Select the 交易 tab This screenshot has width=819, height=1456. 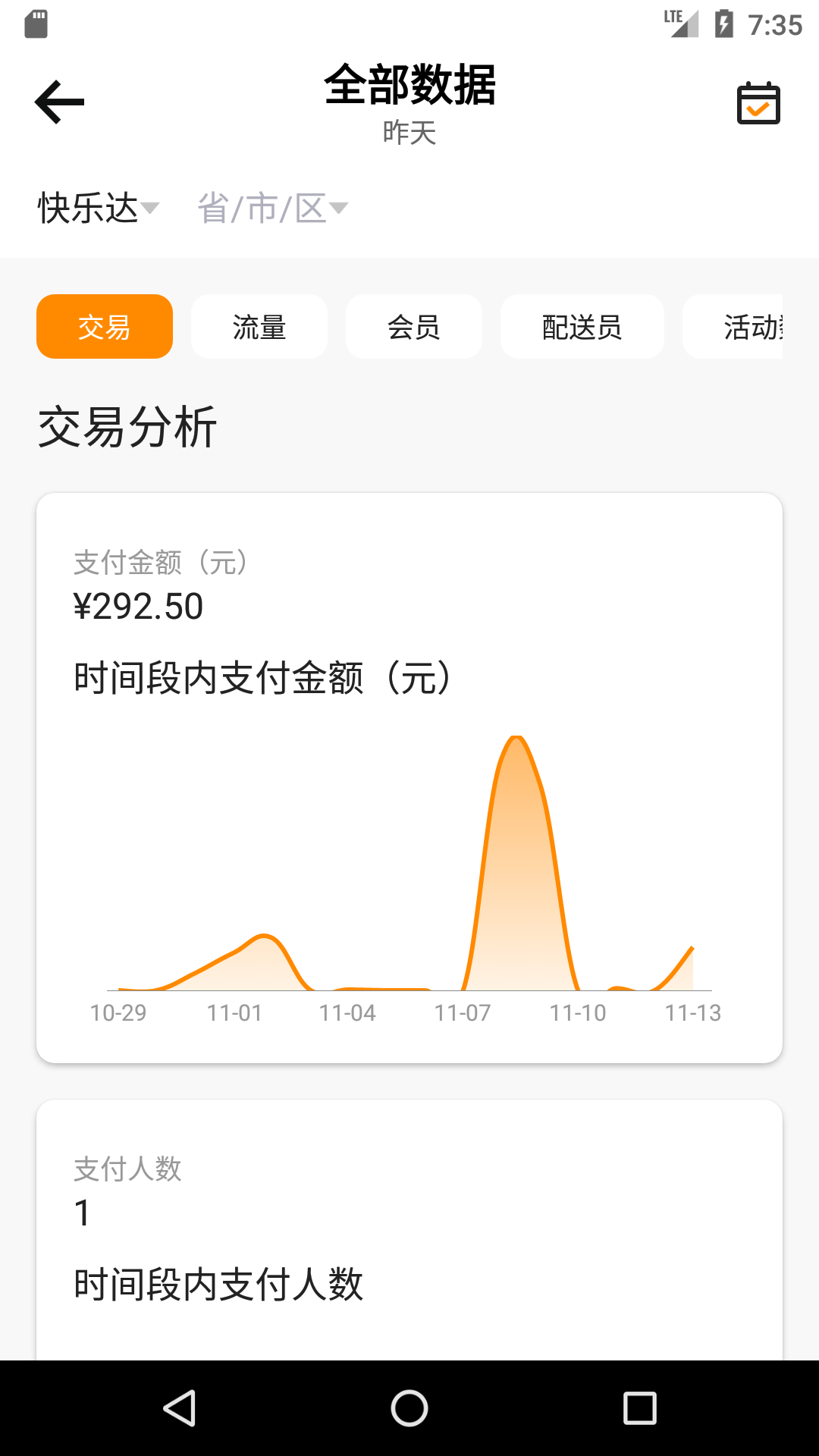105,327
